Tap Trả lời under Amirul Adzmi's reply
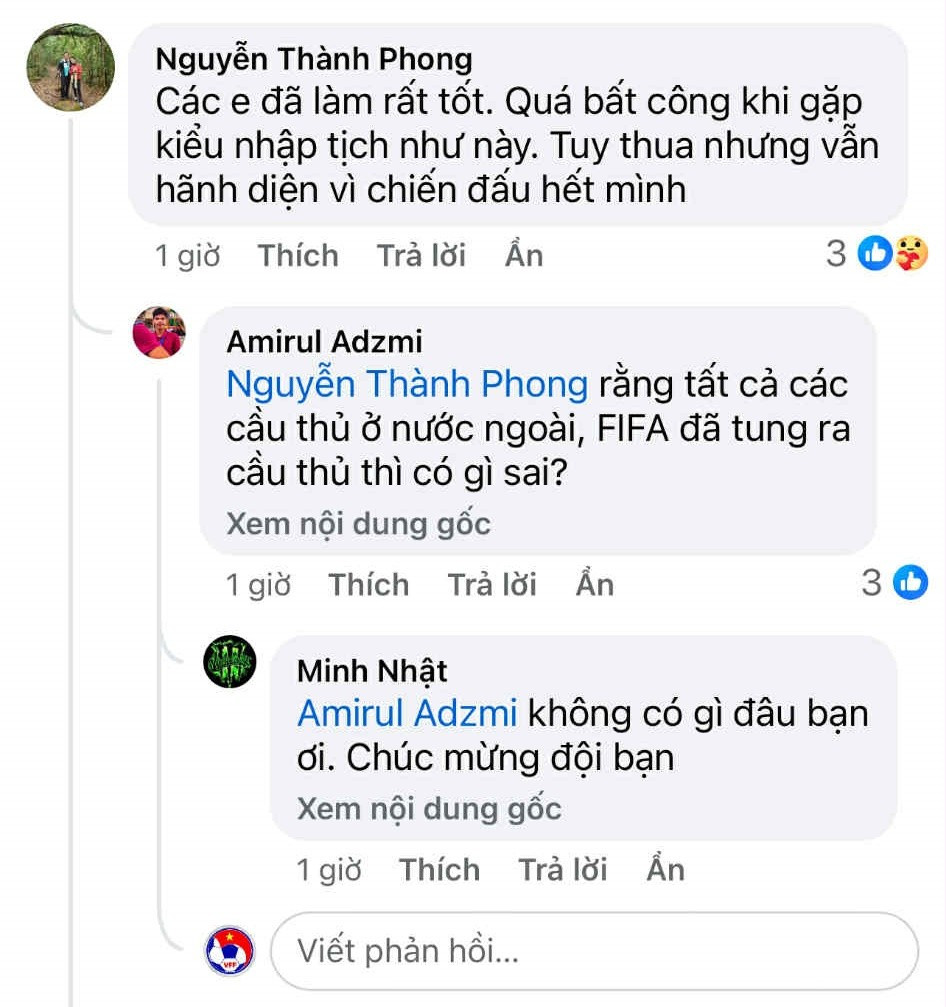 491,585
